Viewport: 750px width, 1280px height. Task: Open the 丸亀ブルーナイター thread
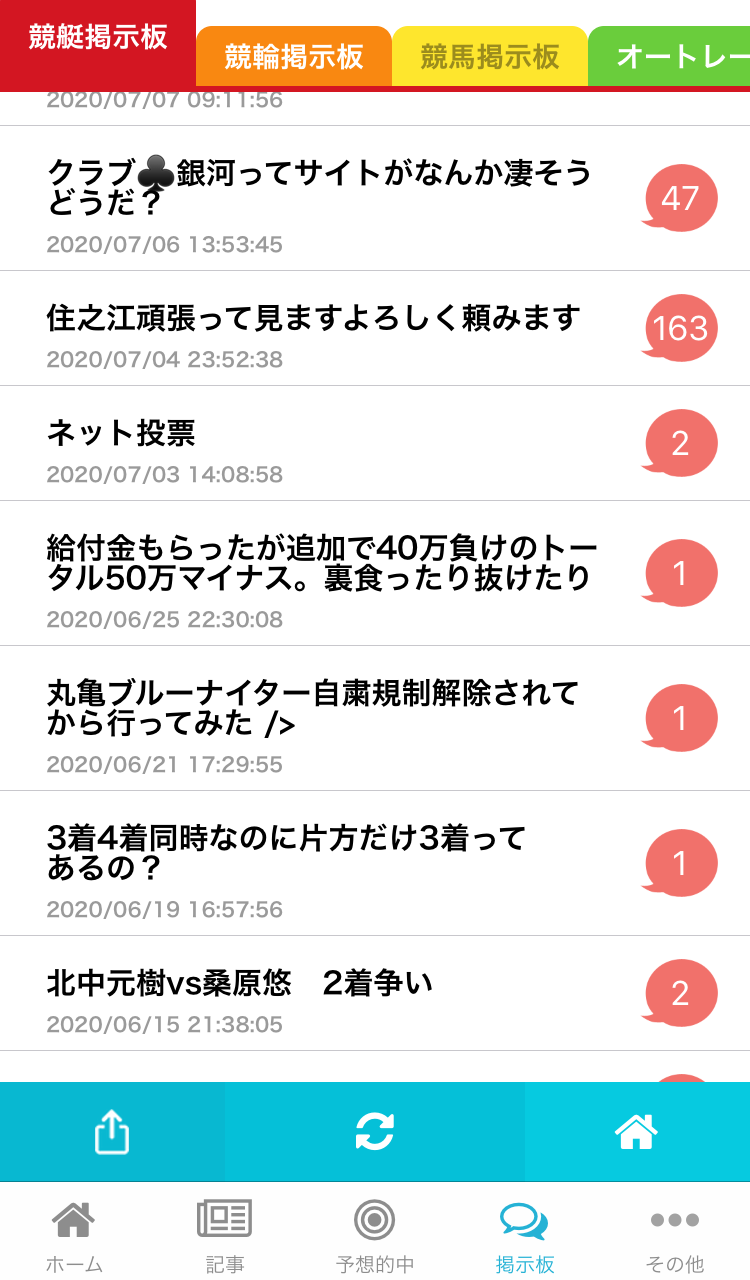pos(375,718)
